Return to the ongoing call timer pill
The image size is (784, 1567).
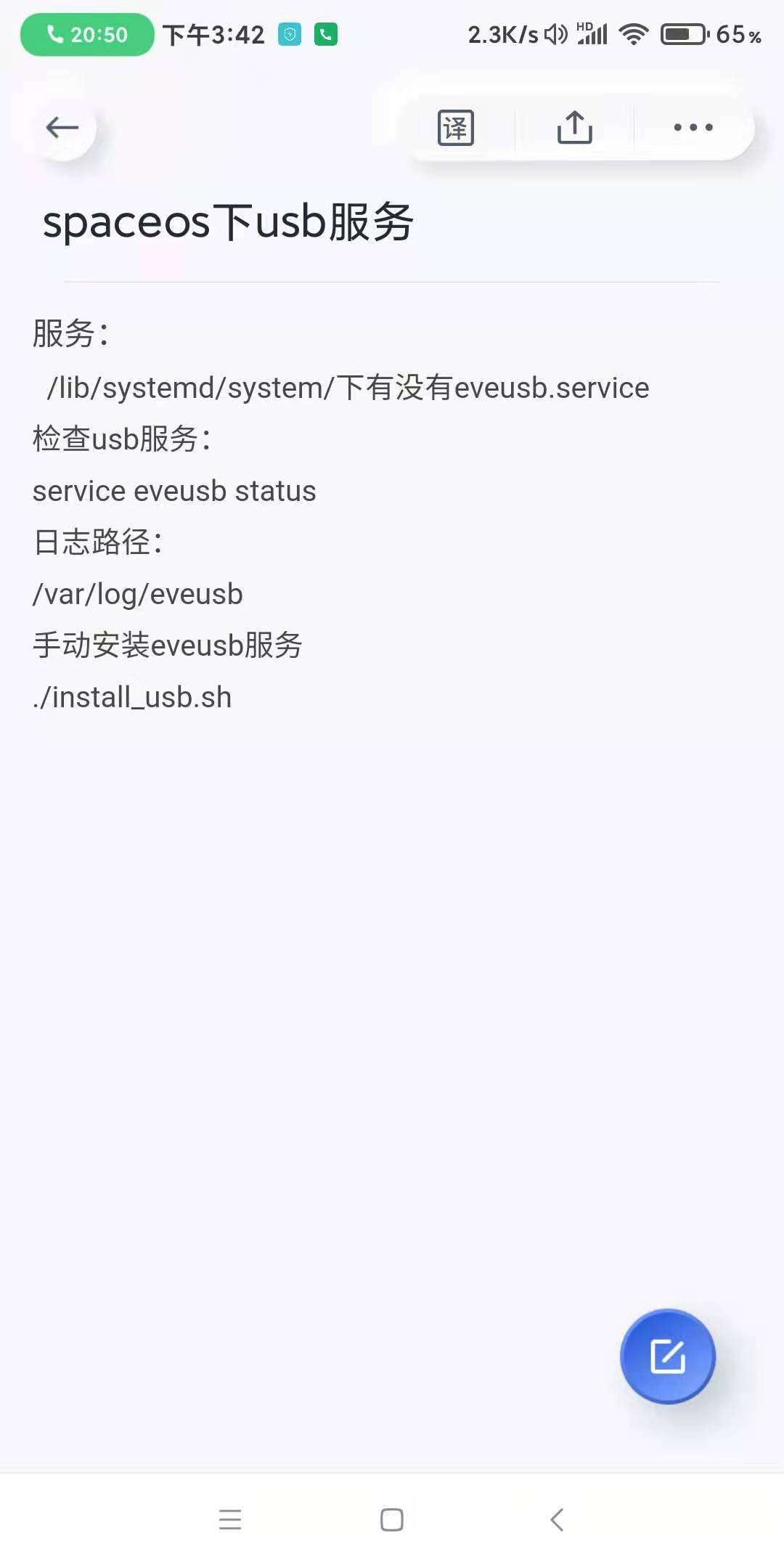87,34
